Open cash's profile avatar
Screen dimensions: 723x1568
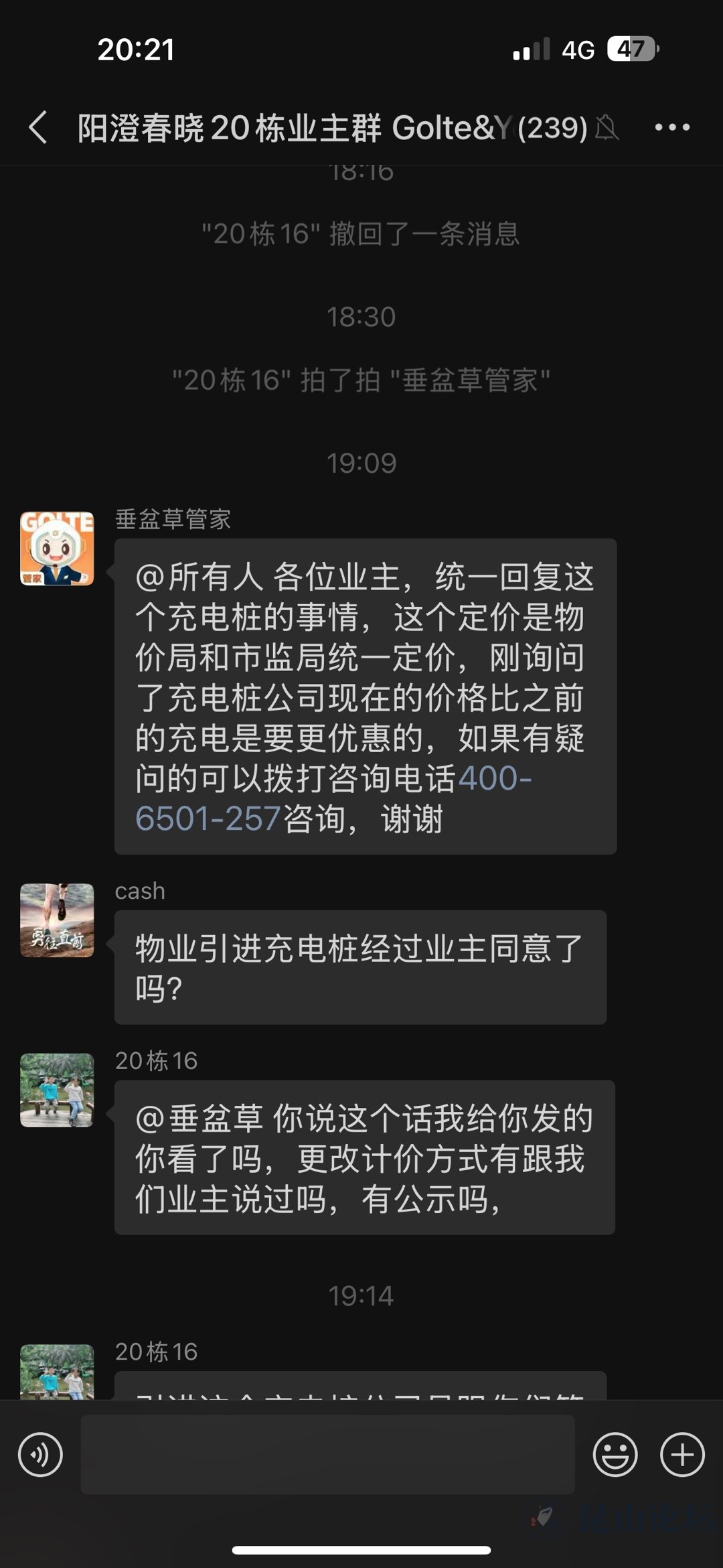(57, 920)
